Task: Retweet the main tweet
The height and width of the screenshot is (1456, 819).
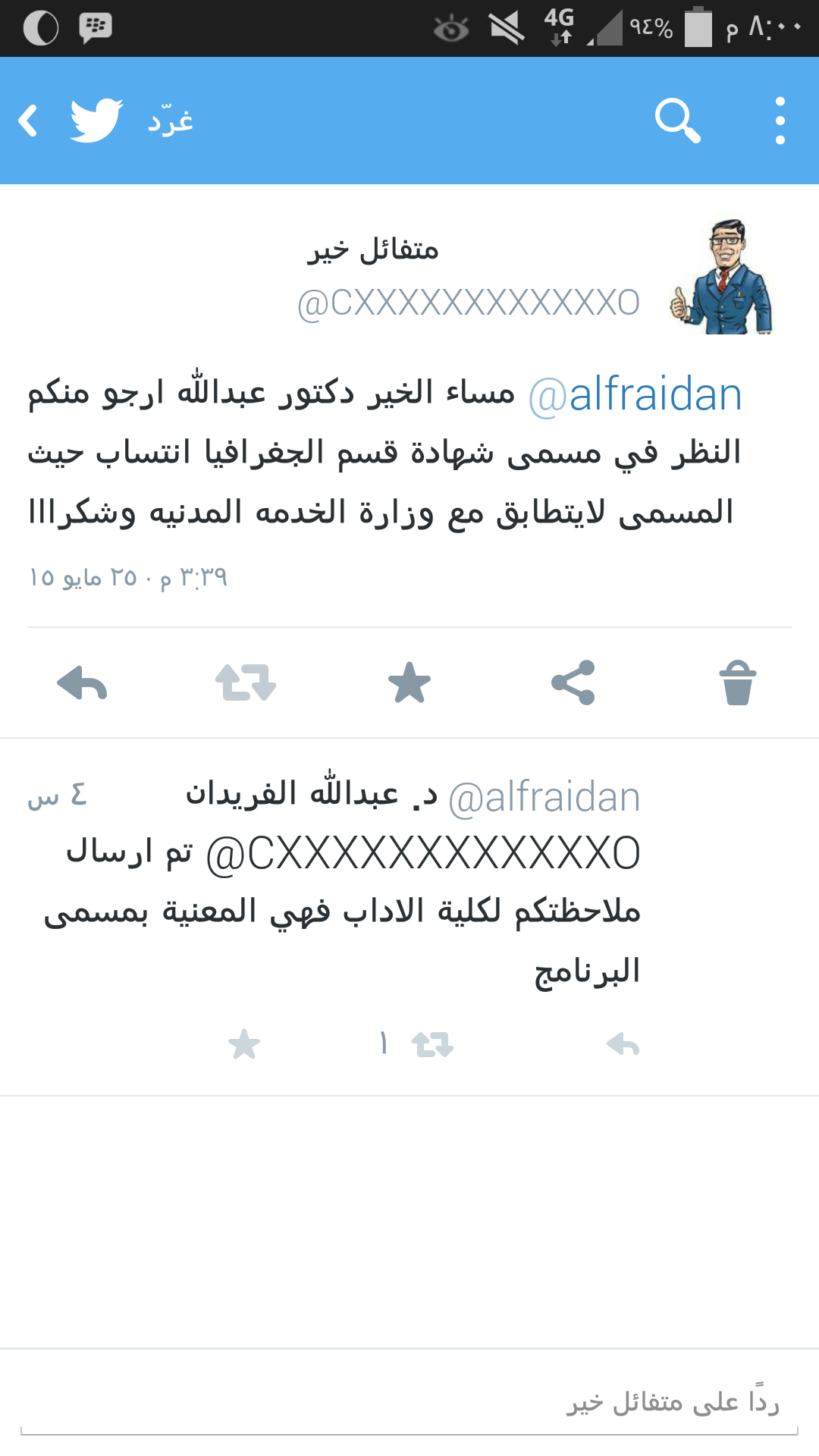Action: 246,683
